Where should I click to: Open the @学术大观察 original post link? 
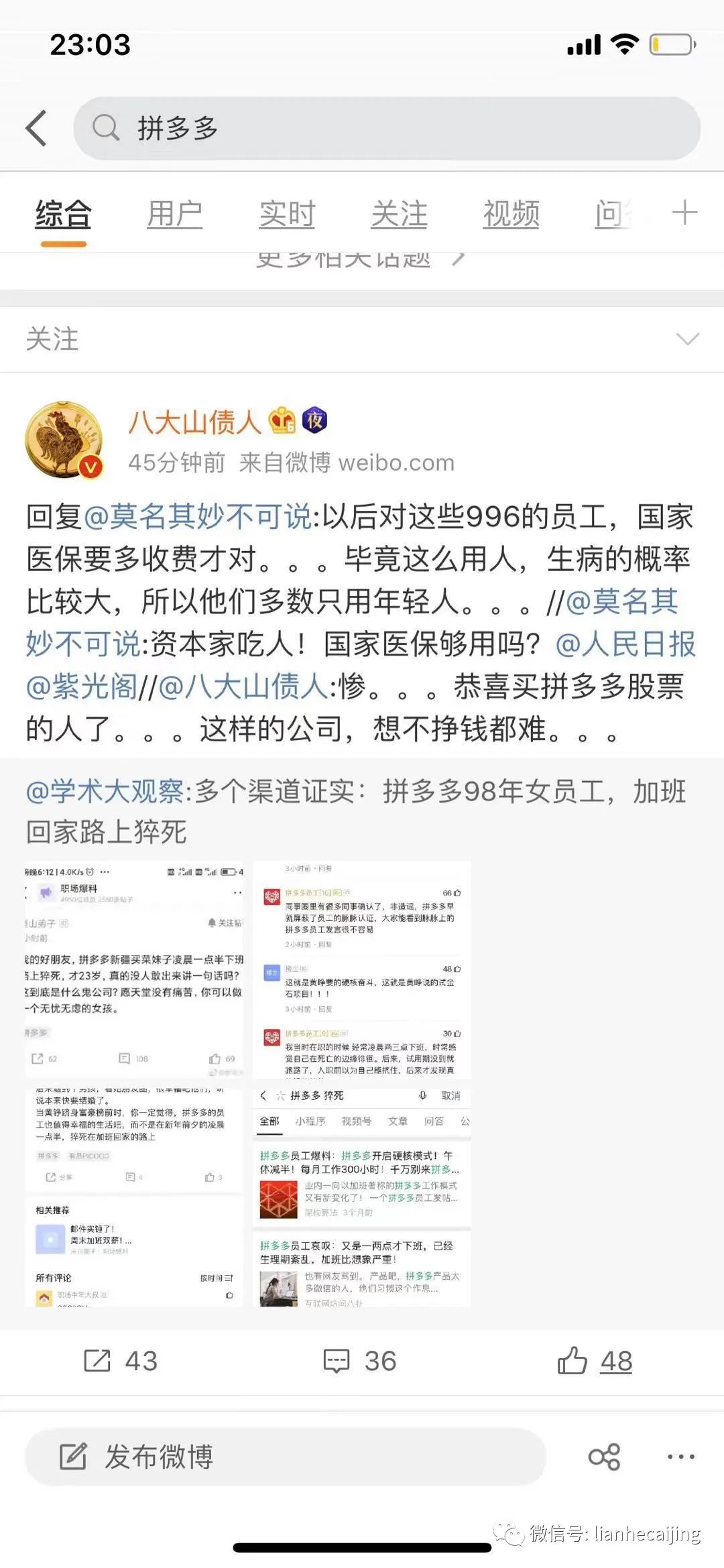(x=105, y=792)
